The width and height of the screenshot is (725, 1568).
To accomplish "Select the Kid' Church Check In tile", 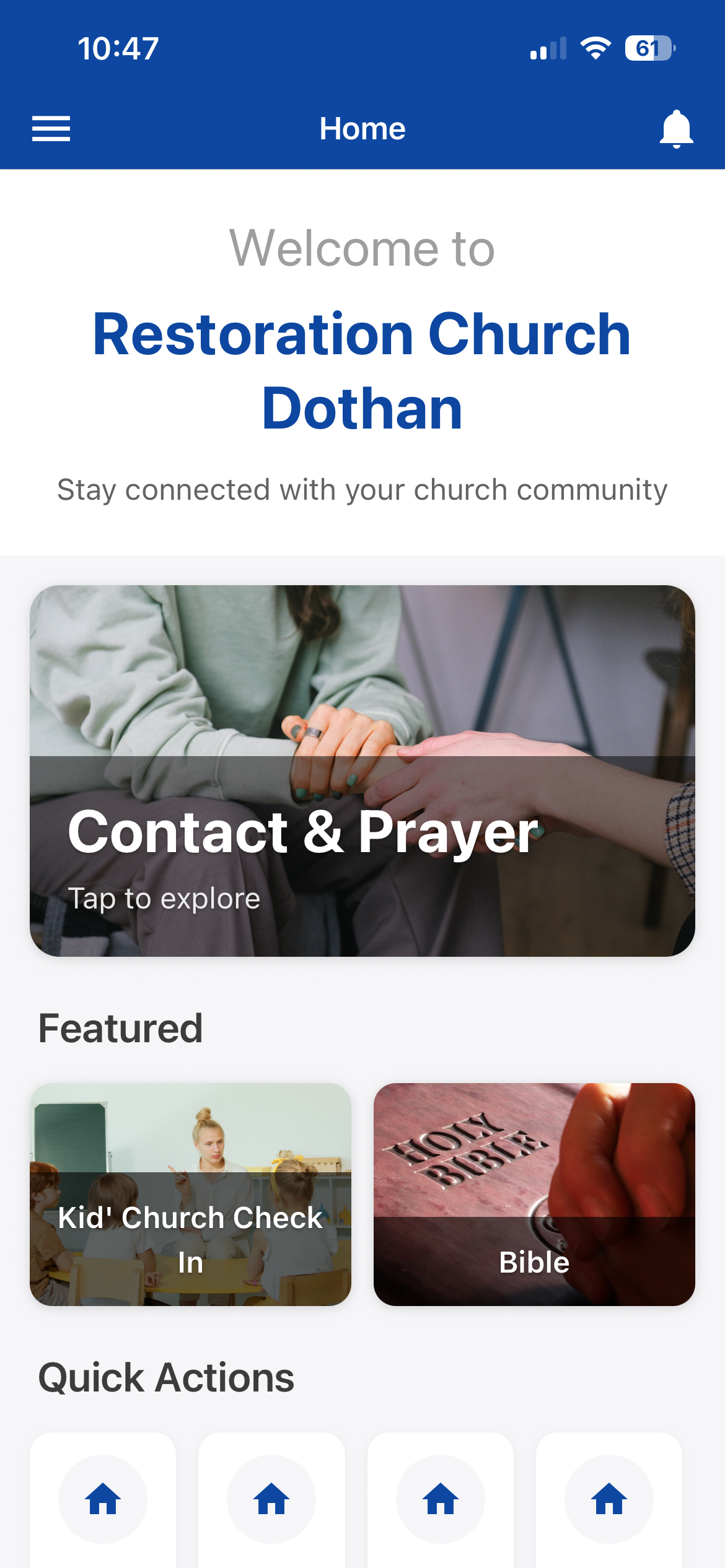I will [191, 1194].
